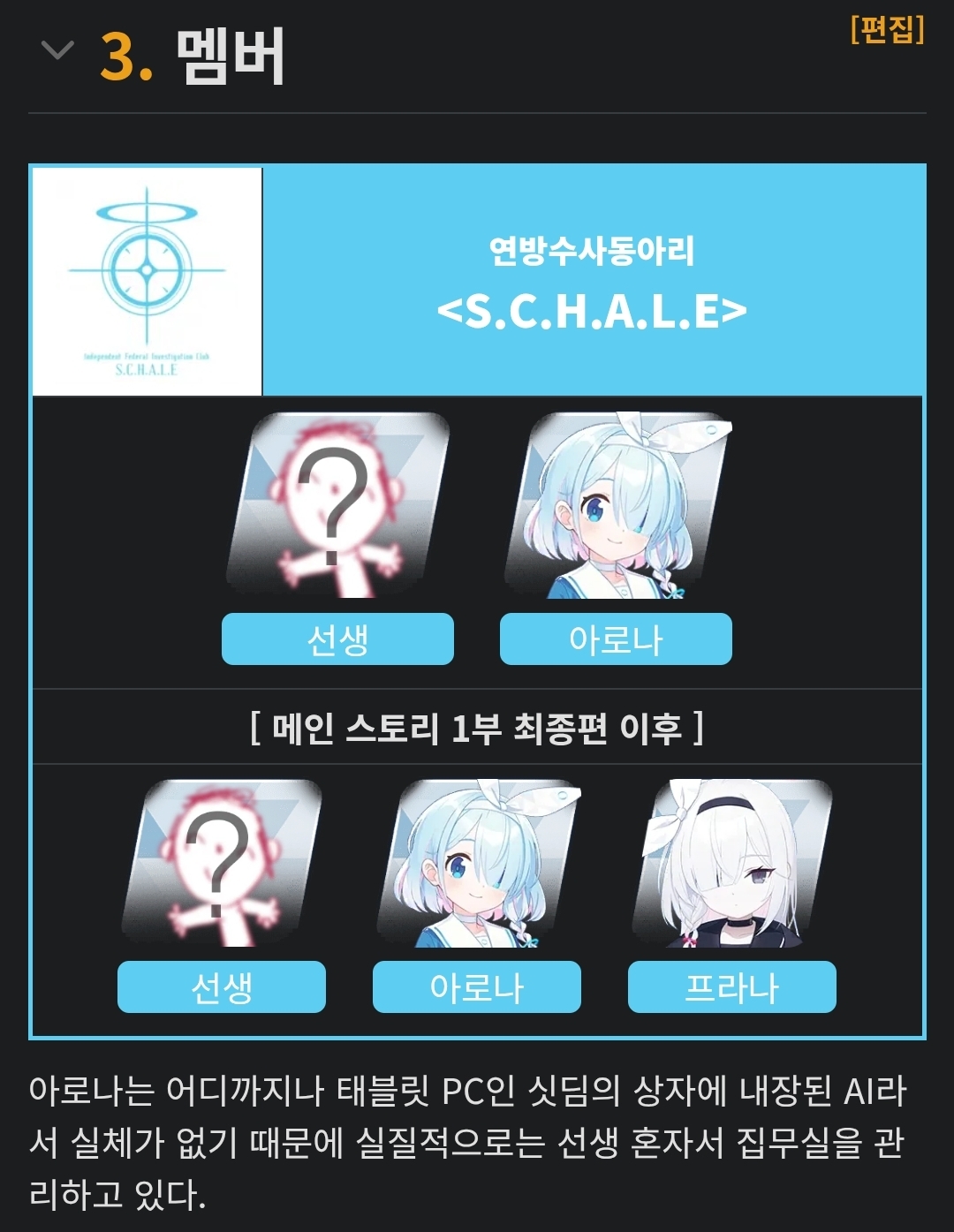Open the 프라나 name button

click(731, 987)
